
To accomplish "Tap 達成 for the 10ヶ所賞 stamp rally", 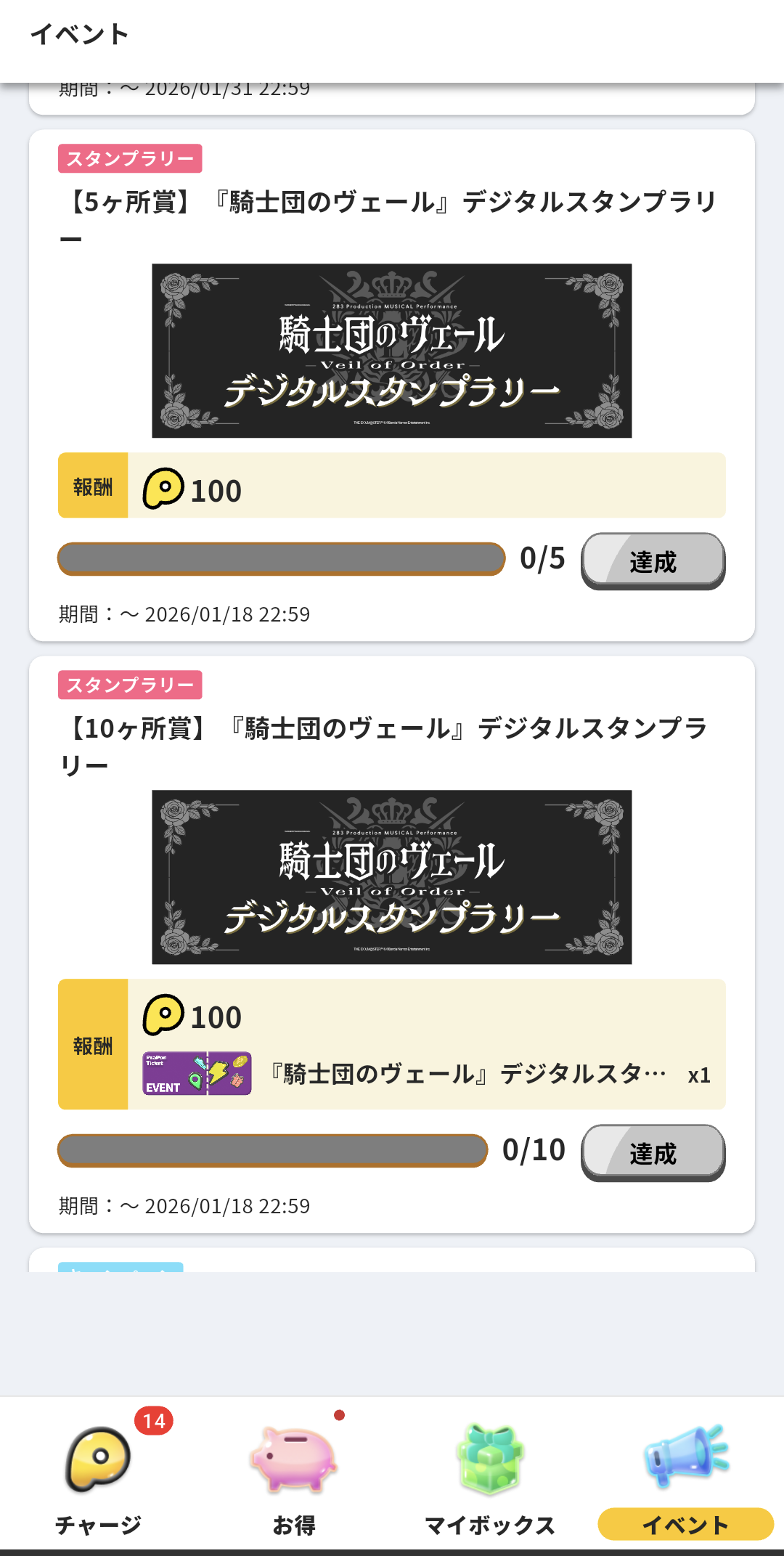I will click(x=653, y=1152).
